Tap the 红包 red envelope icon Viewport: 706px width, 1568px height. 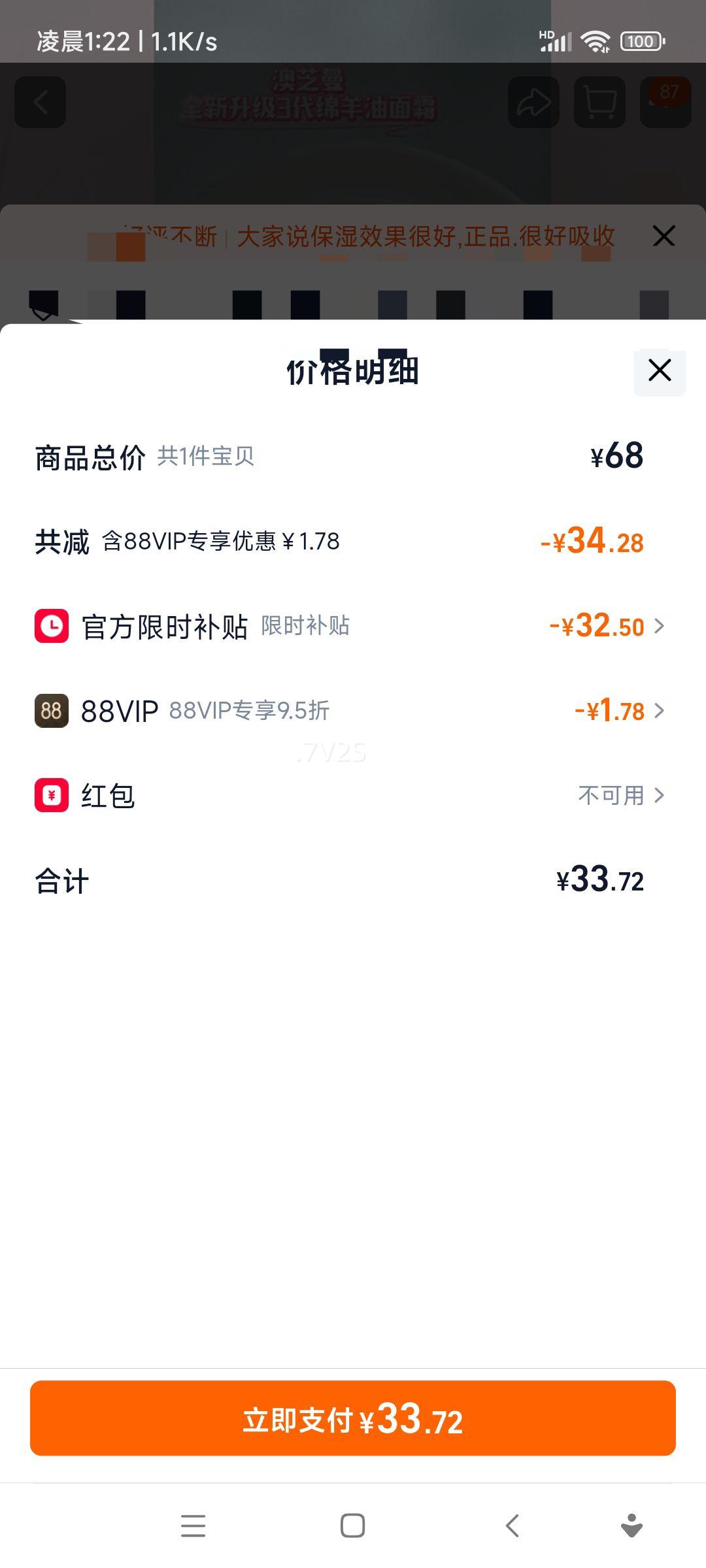(51, 795)
